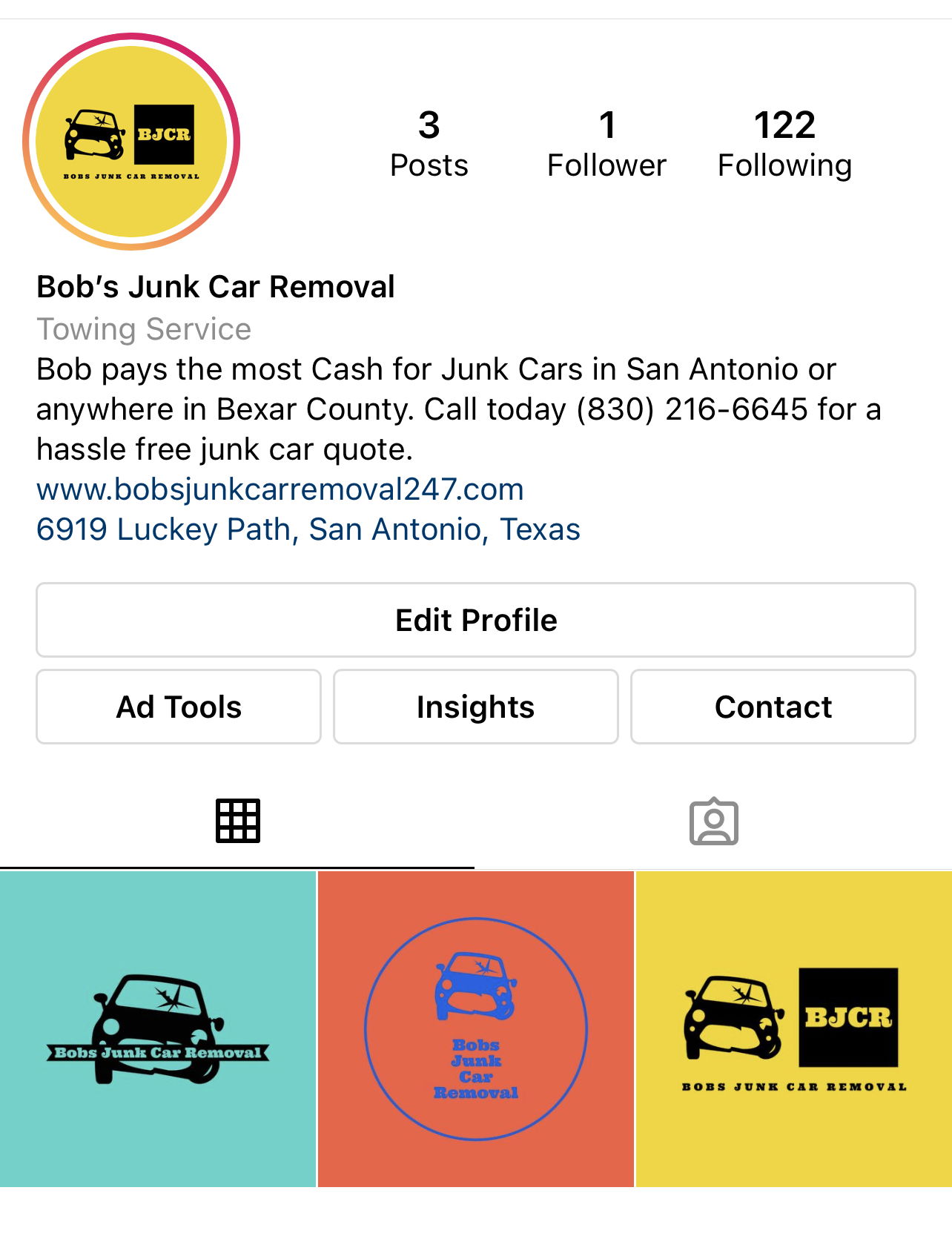Open business Insights

click(x=475, y=706)
